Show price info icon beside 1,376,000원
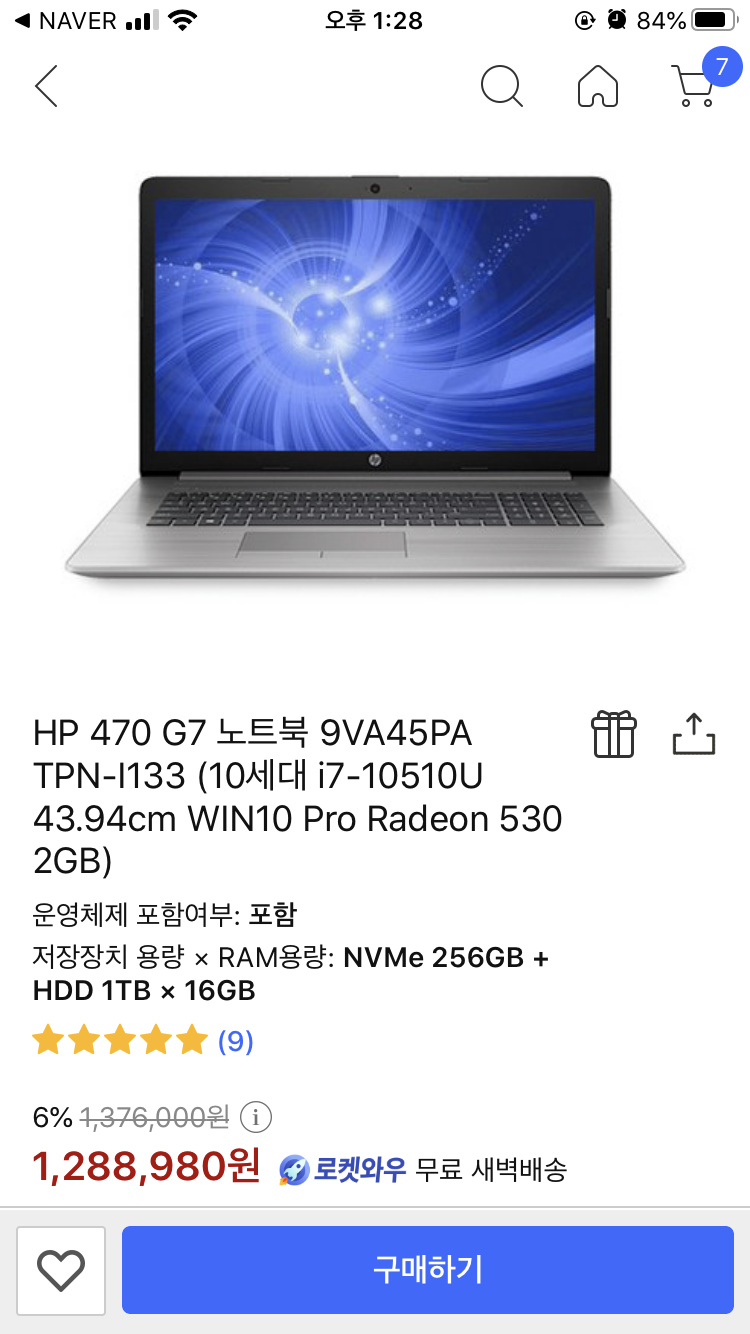Viewport: 750px width, 1334px height. pos(256,1116)
